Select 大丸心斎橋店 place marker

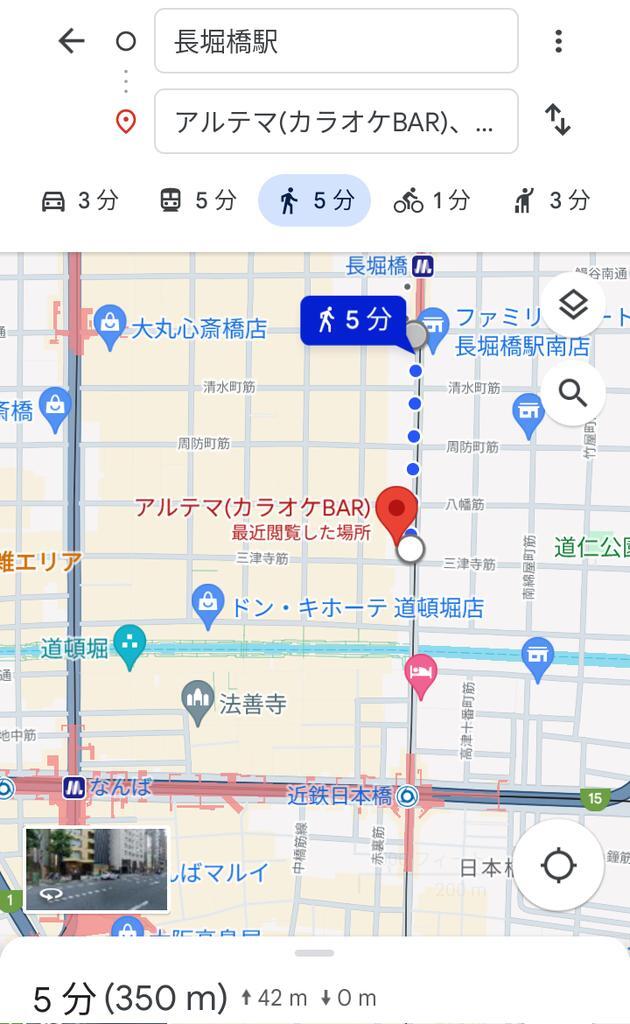pos(110,327)
